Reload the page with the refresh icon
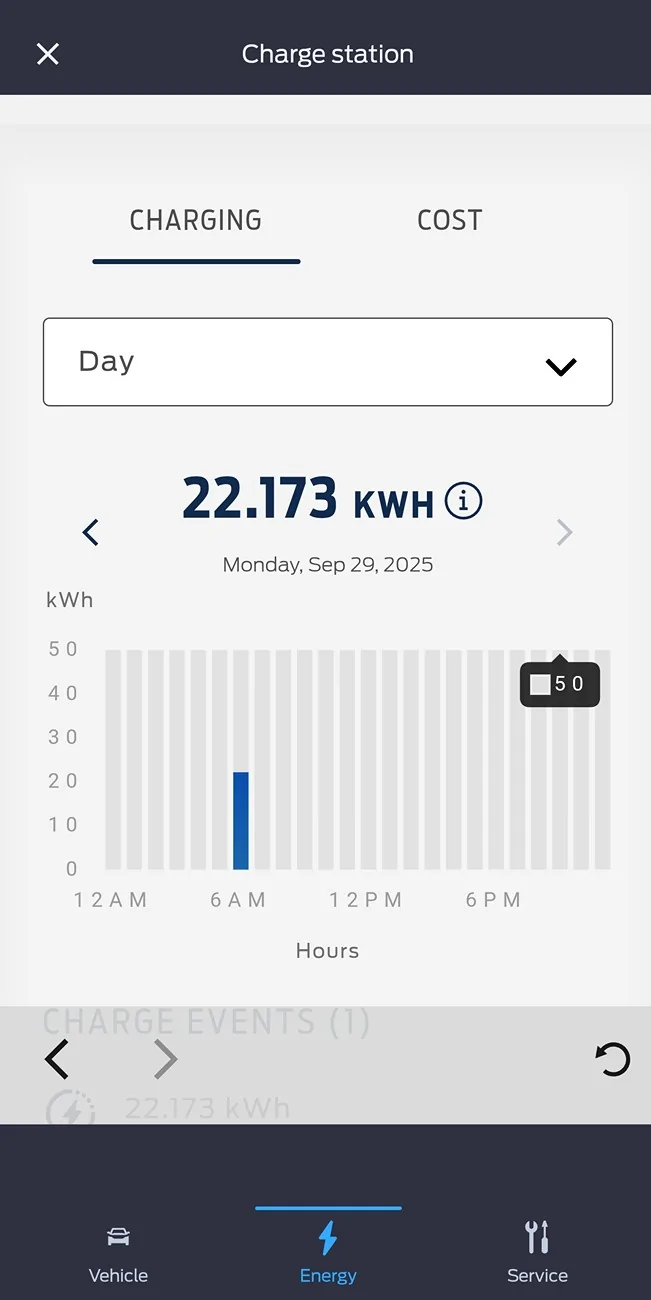This screenshot has height=1300, width=651. [x=612, y=1059]
